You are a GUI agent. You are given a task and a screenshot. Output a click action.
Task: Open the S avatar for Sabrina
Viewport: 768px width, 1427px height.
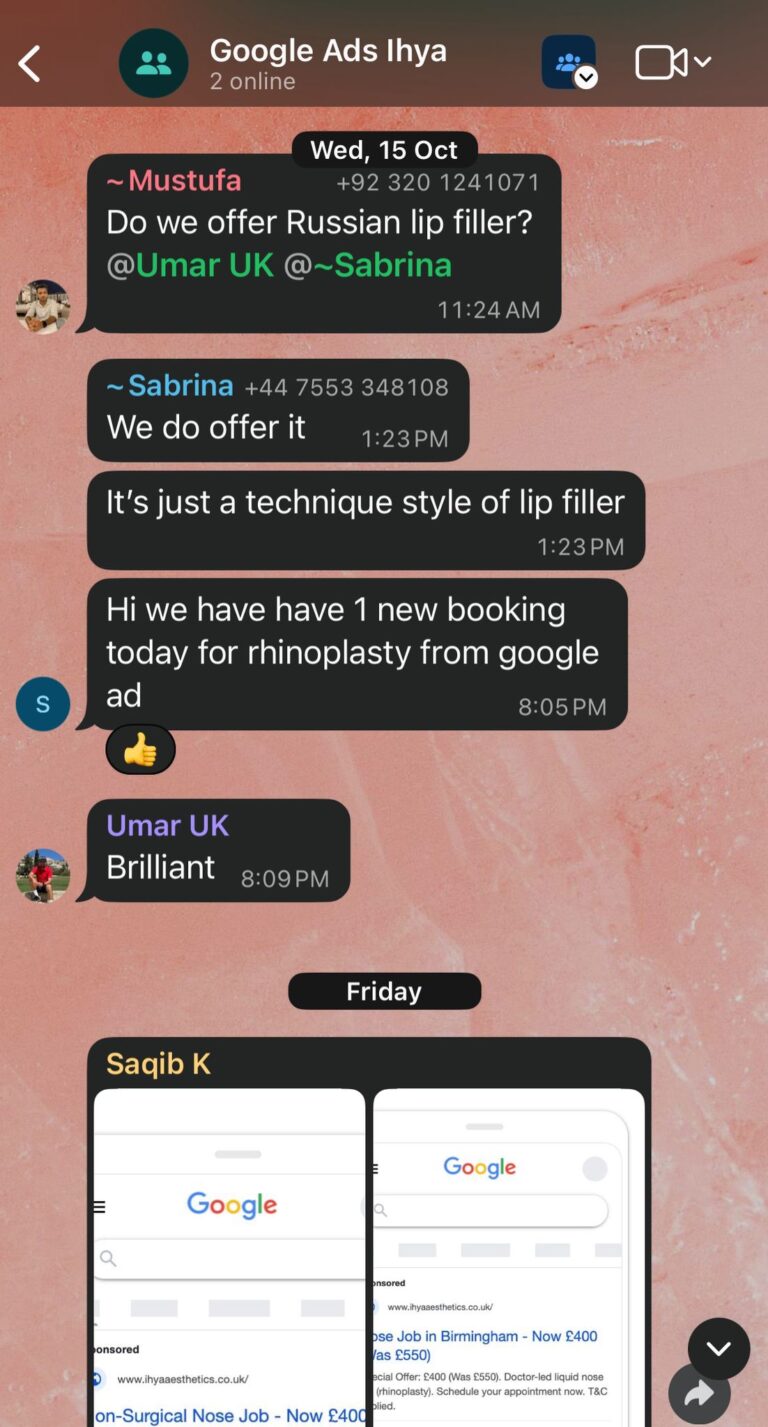point(43,703)
